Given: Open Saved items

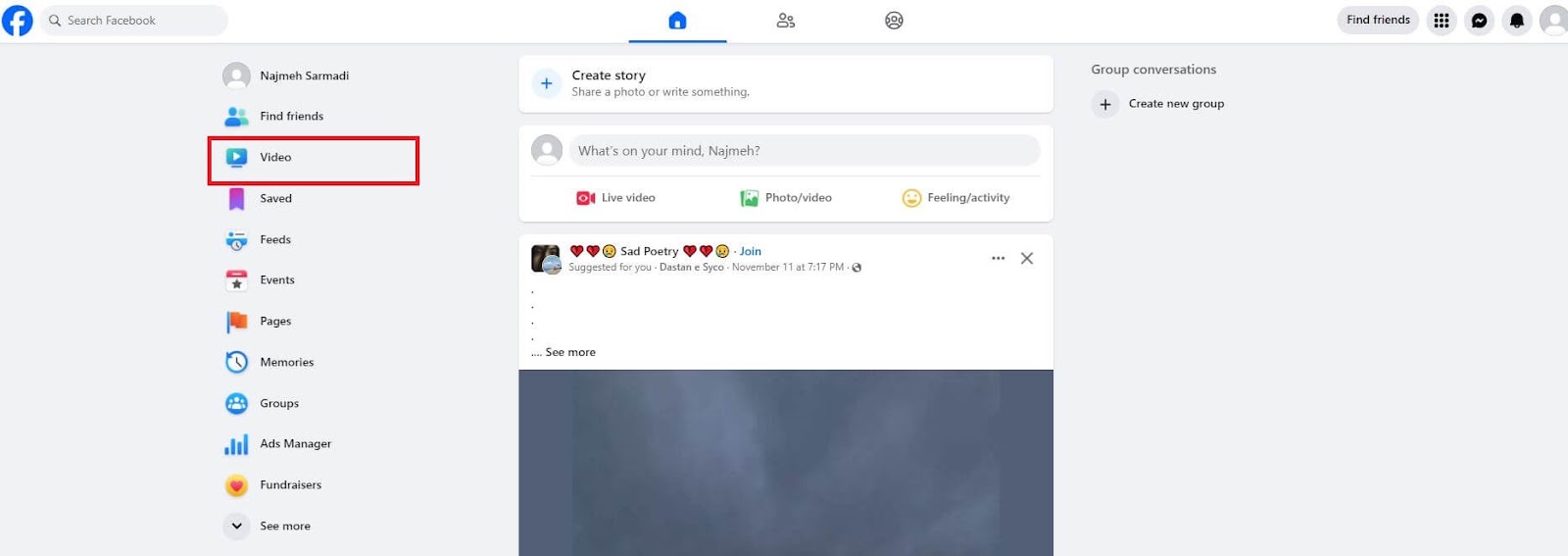Looking at the screenshot, I should pyautogui.click(x=275, y=199).
